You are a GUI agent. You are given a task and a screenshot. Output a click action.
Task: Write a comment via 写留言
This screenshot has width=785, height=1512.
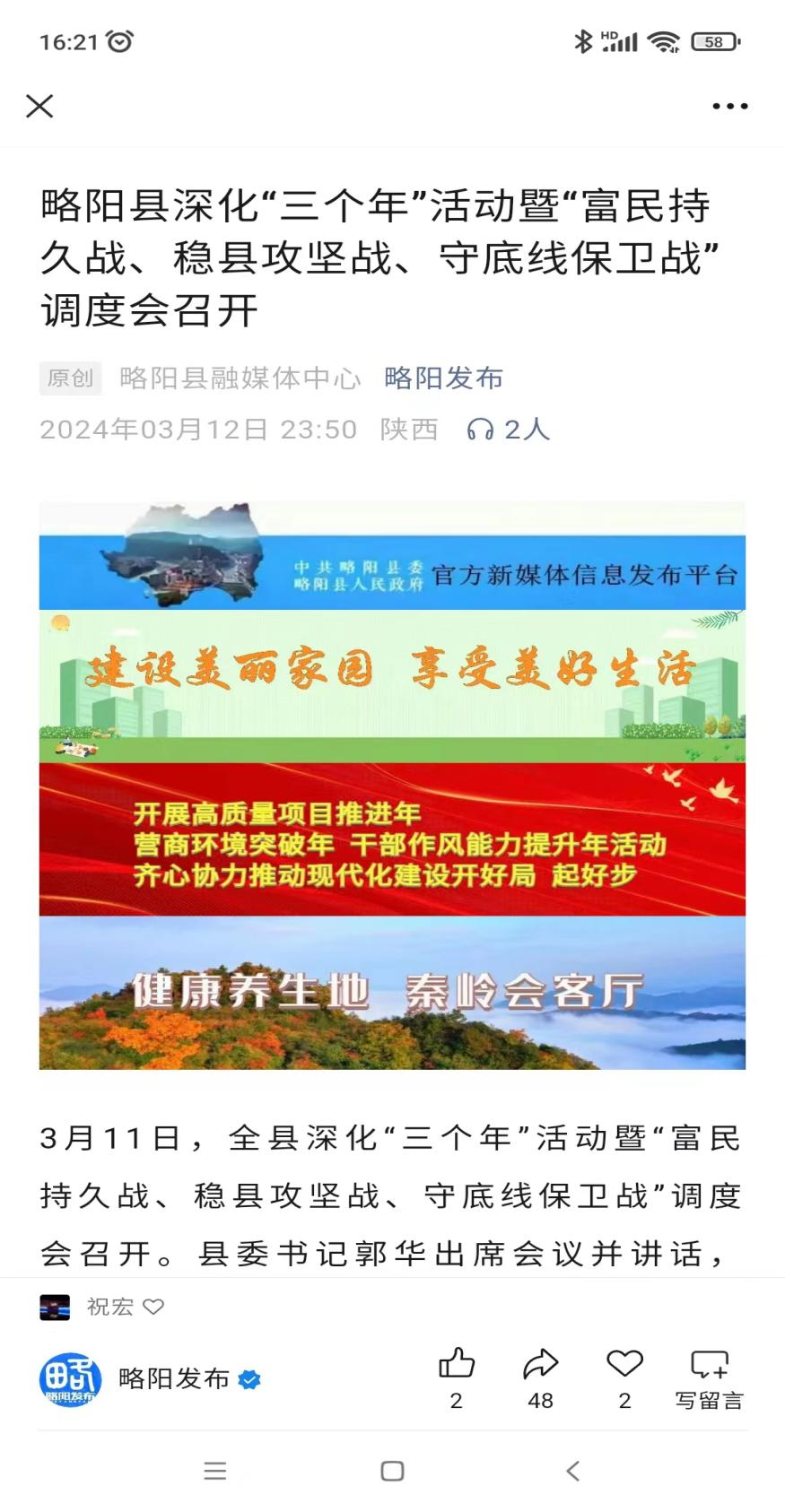709,1377
